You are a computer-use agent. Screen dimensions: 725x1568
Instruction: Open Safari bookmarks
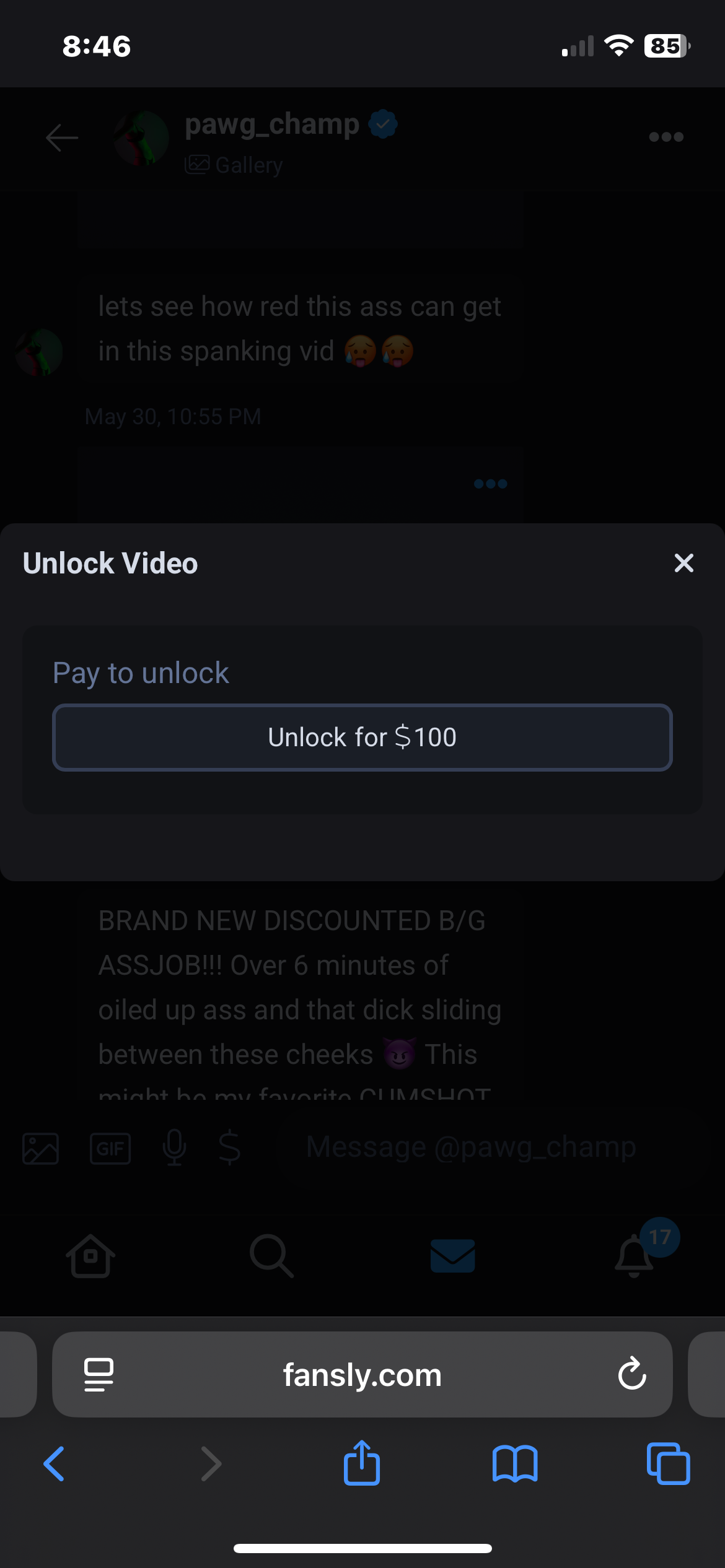515,1464
